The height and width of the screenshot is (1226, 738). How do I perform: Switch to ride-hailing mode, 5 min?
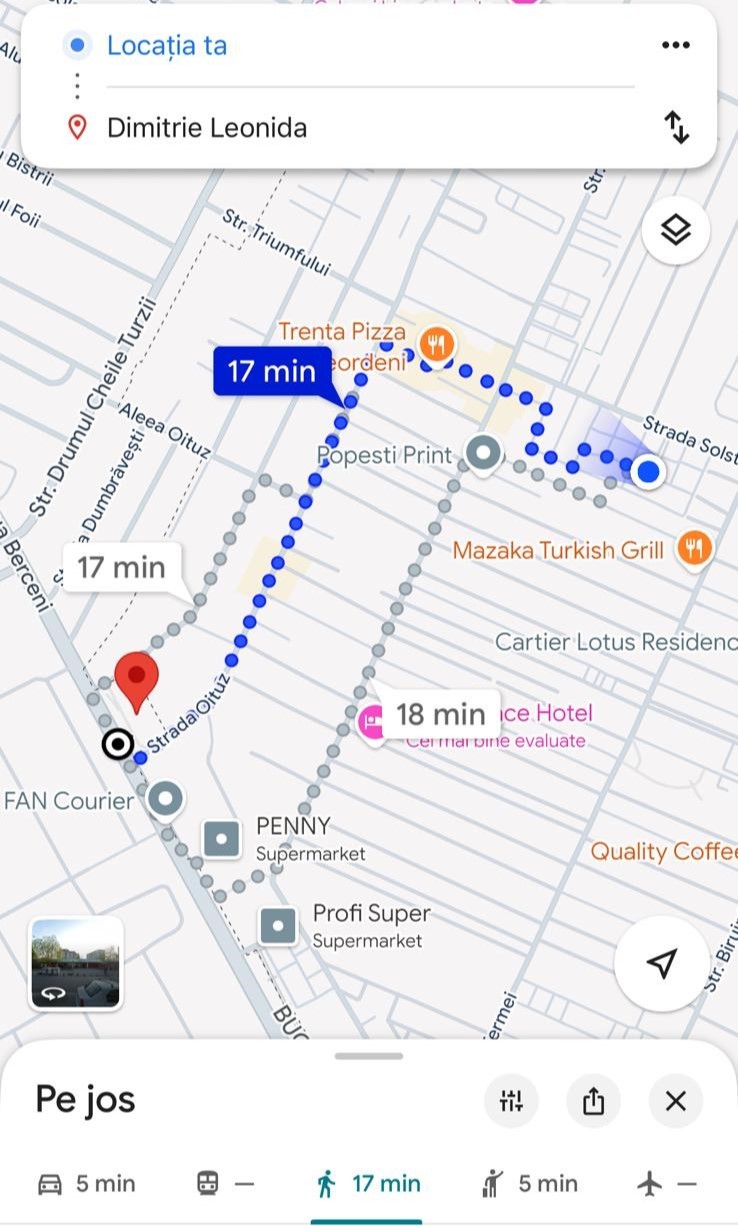[528, 1184]
